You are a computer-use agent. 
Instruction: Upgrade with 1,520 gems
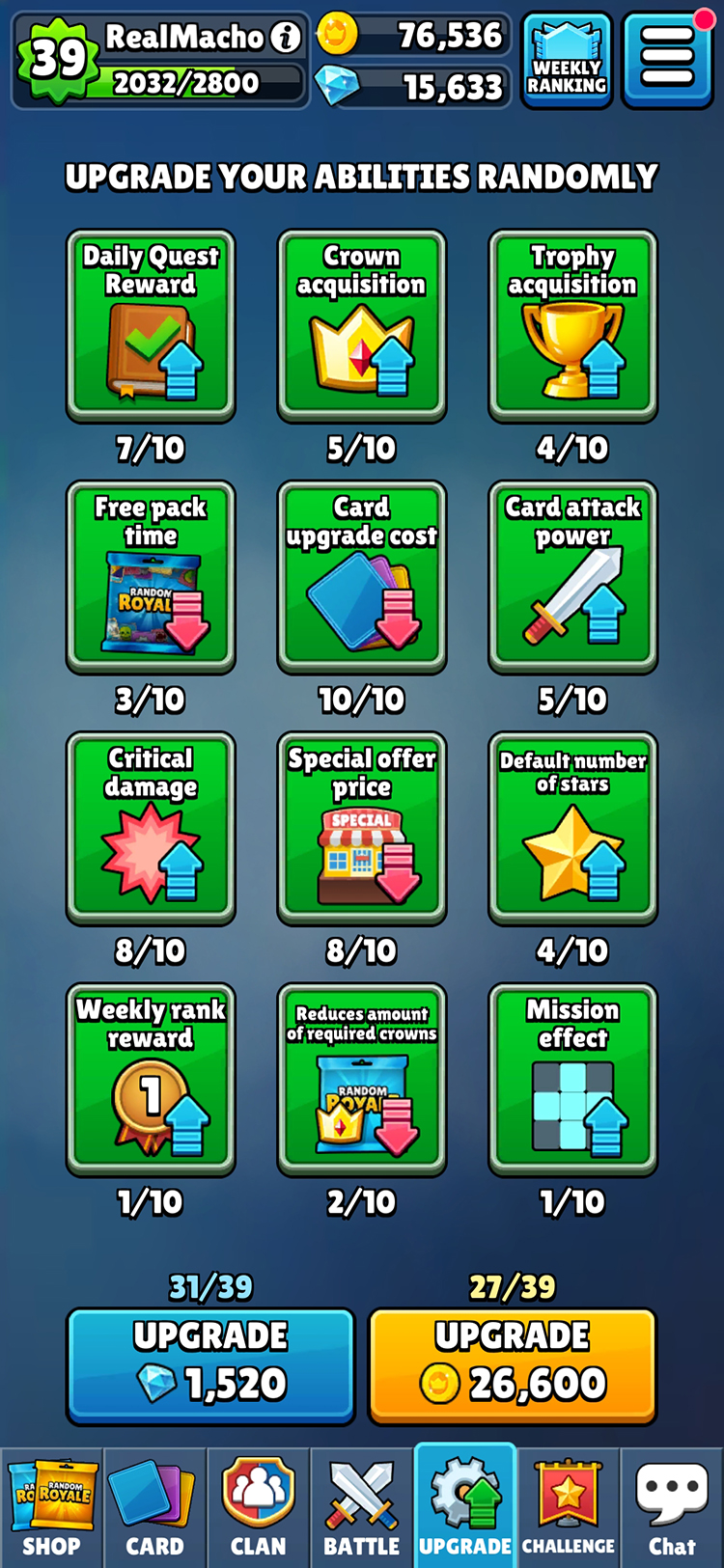pyautogui.click(x=210, y=1365)
